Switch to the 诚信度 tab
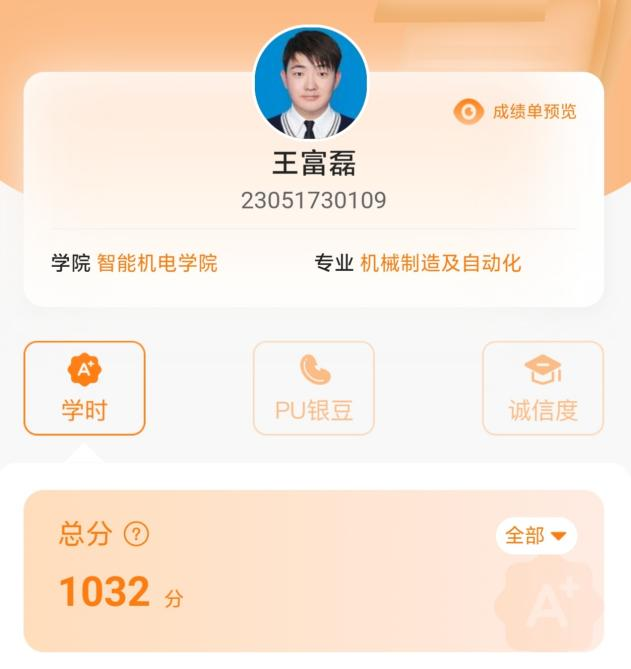Viewport: 631px width, 669px height. (543, 388)
